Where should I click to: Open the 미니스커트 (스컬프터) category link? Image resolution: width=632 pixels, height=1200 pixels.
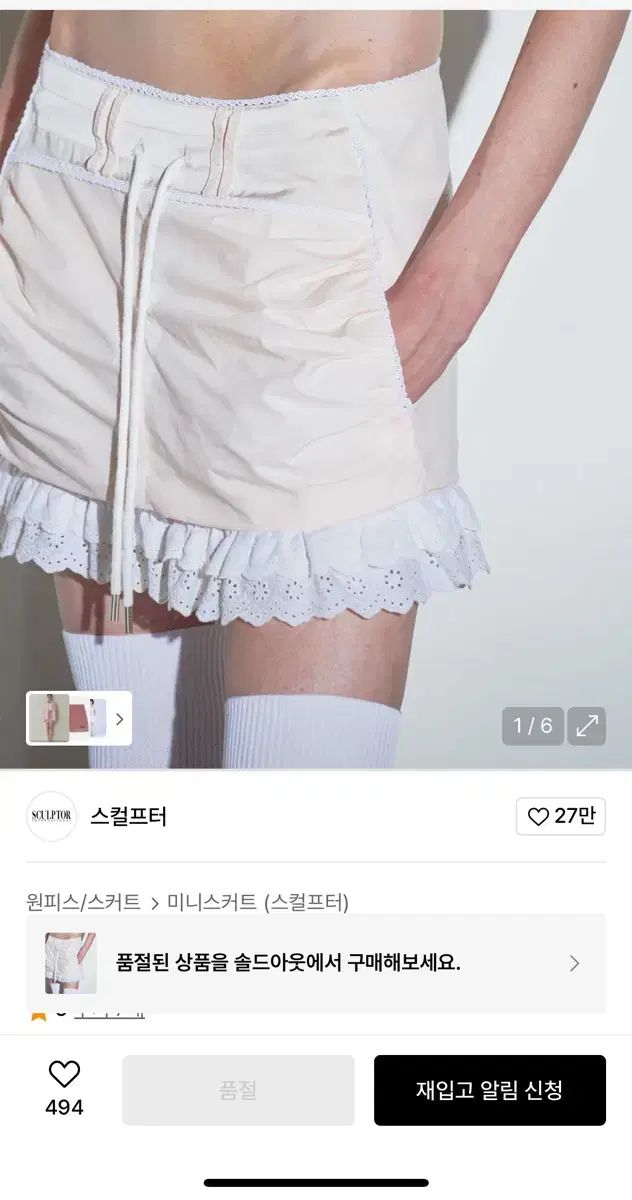coord(257,902)
